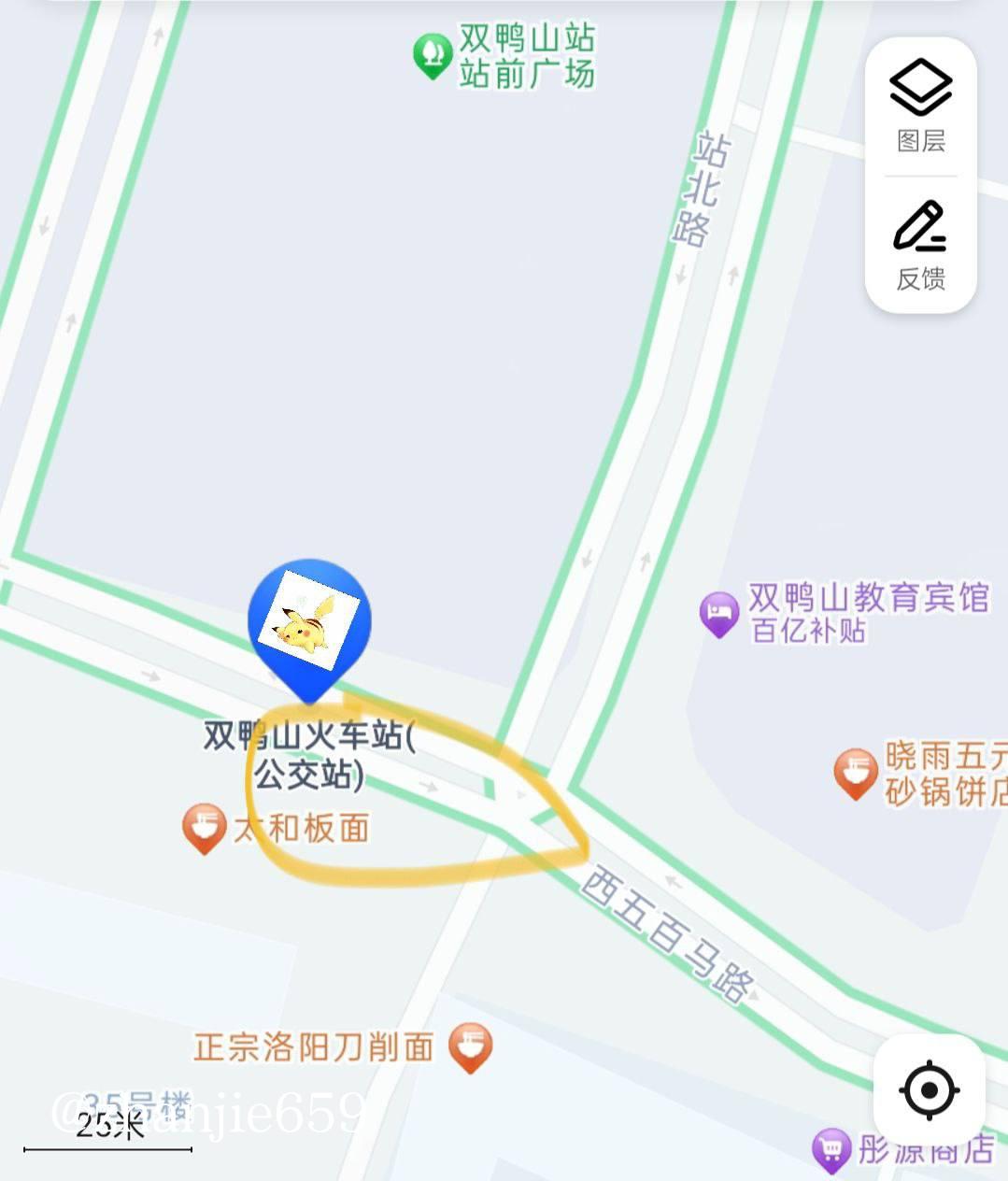Click the 反馈 feedback pencil icon
Screen dimensions: 1008x1181
[x=920, y=226]
